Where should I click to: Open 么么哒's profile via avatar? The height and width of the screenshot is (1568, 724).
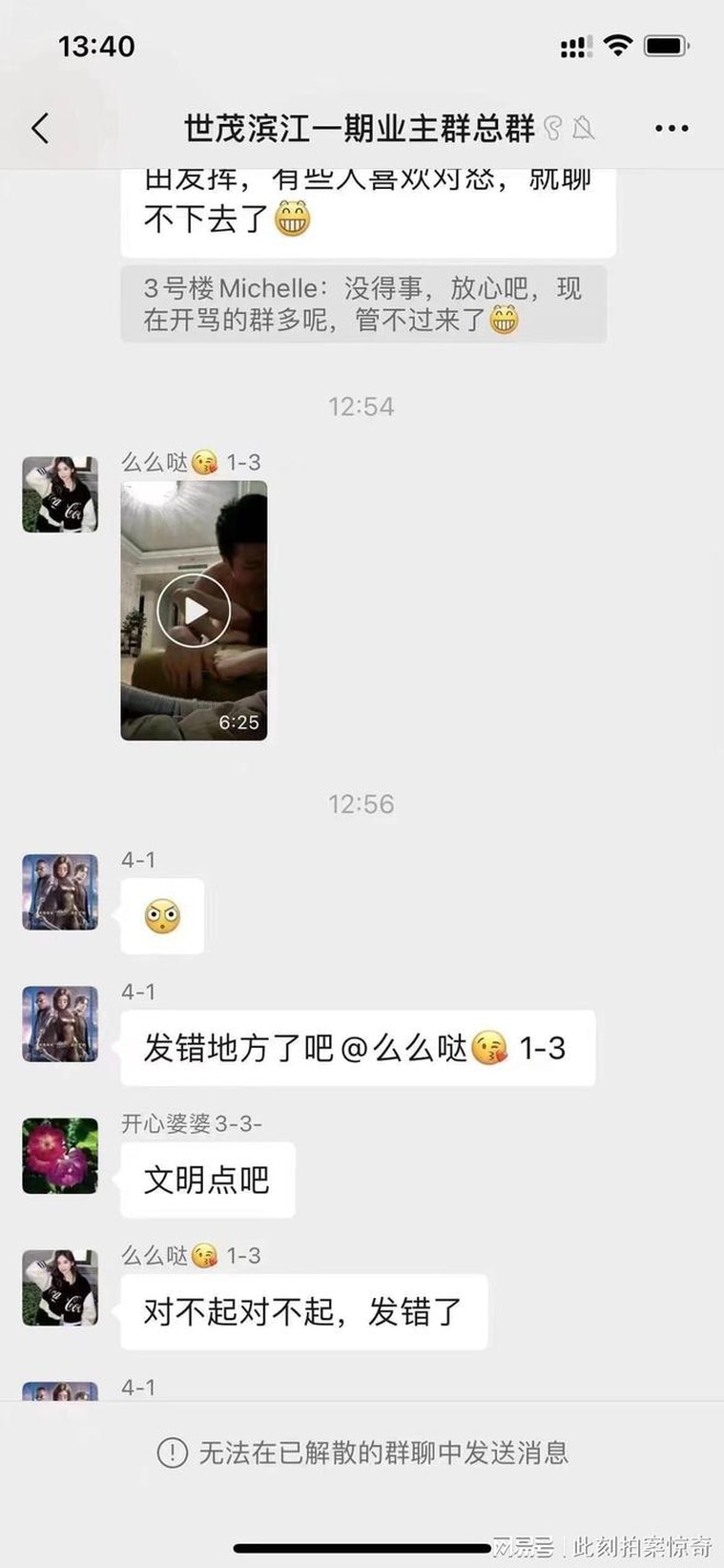click(x=59, y=494)
